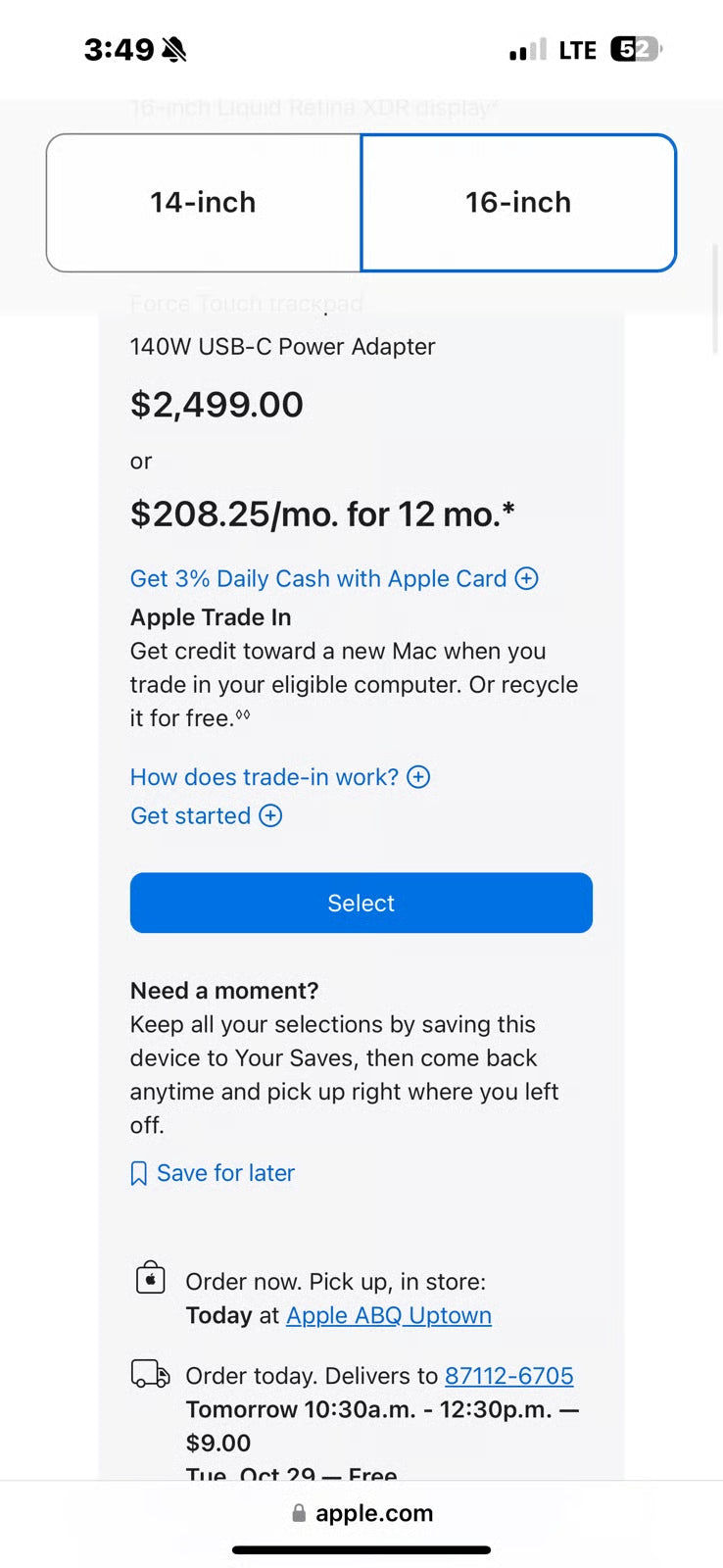Change delivery zip code 87112-6705
Image resolution: width=723 pixels, height=1568 pixels.
(x=508, y=1376)
